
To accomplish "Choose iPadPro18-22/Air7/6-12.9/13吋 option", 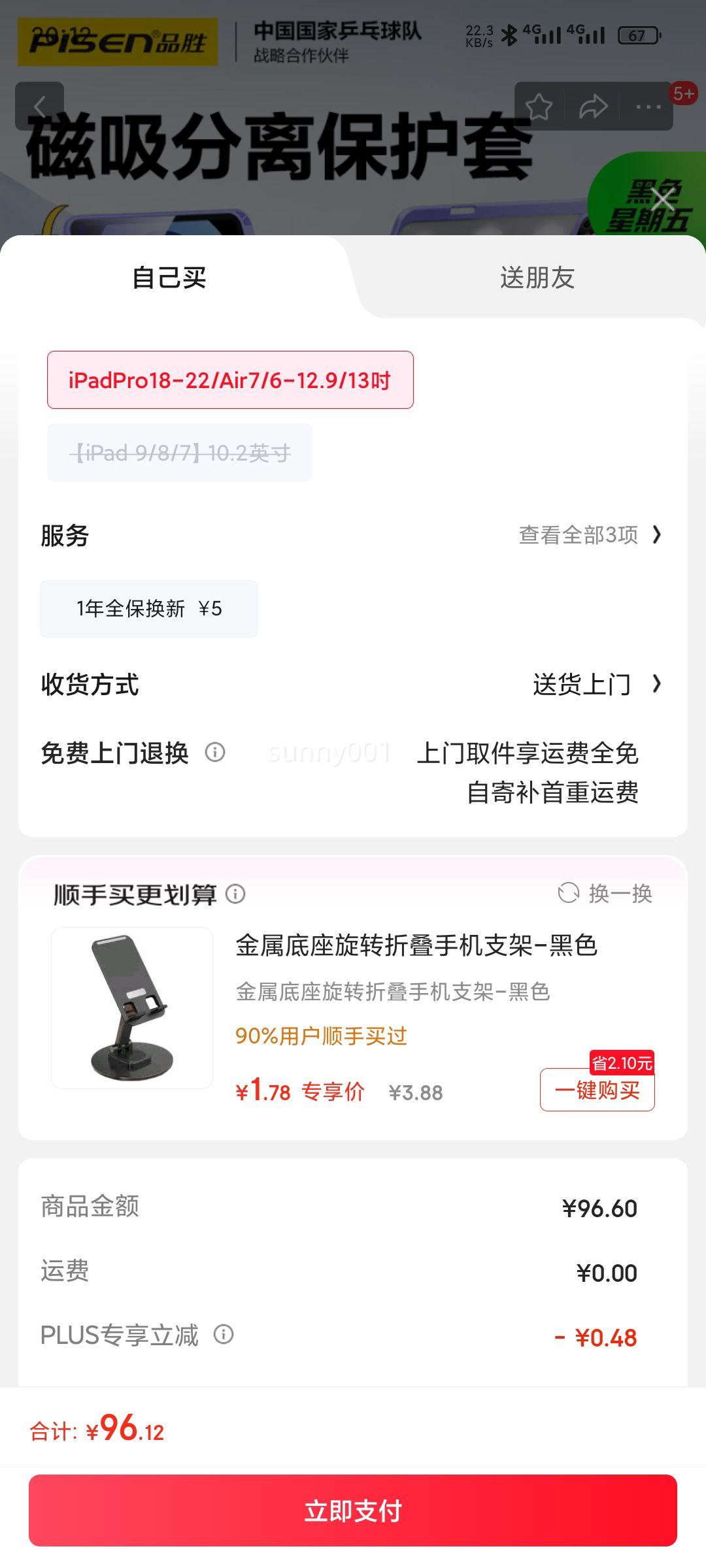I will click(230, 380).
